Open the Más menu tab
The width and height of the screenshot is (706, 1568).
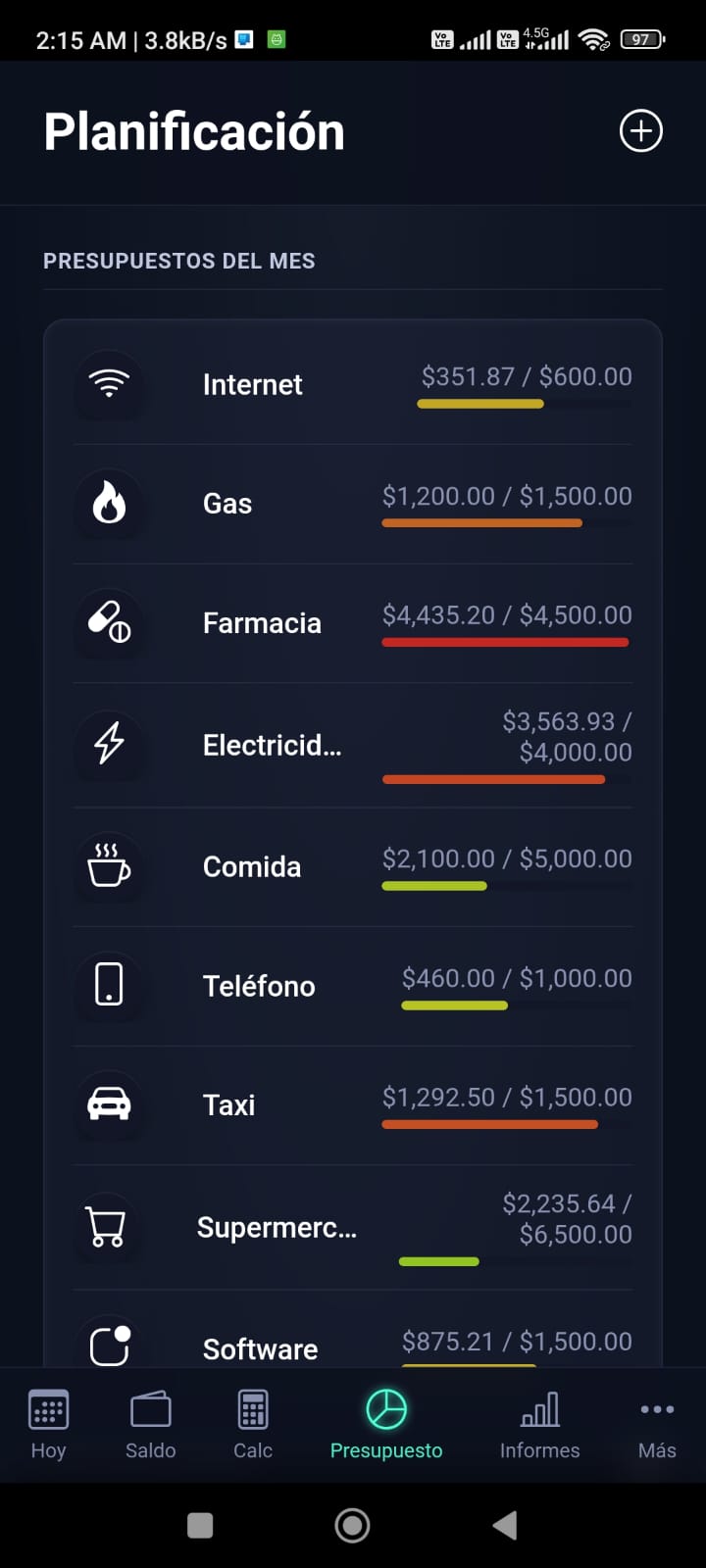click(657, 1425)
